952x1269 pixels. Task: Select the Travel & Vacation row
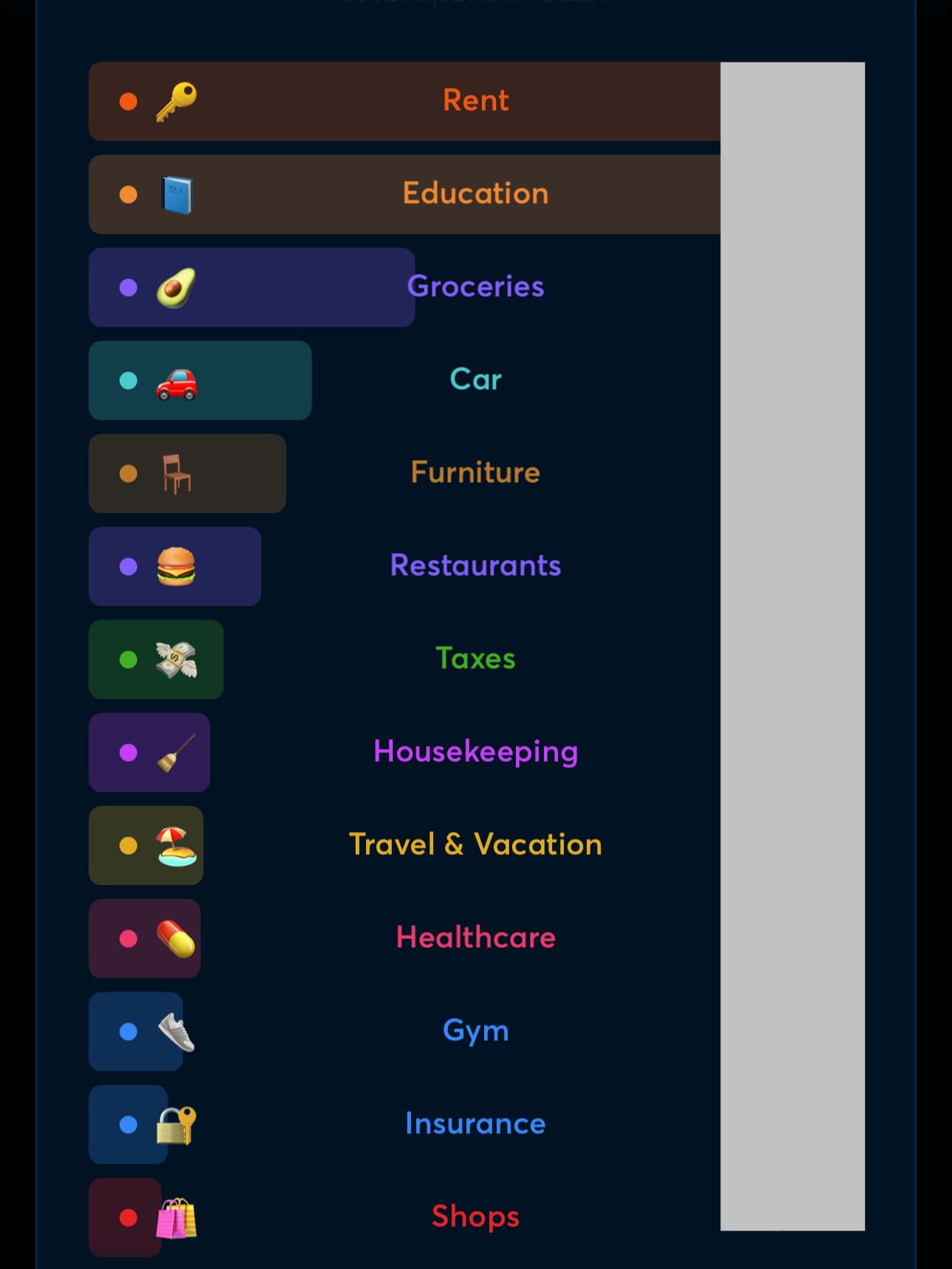point(475,845)
